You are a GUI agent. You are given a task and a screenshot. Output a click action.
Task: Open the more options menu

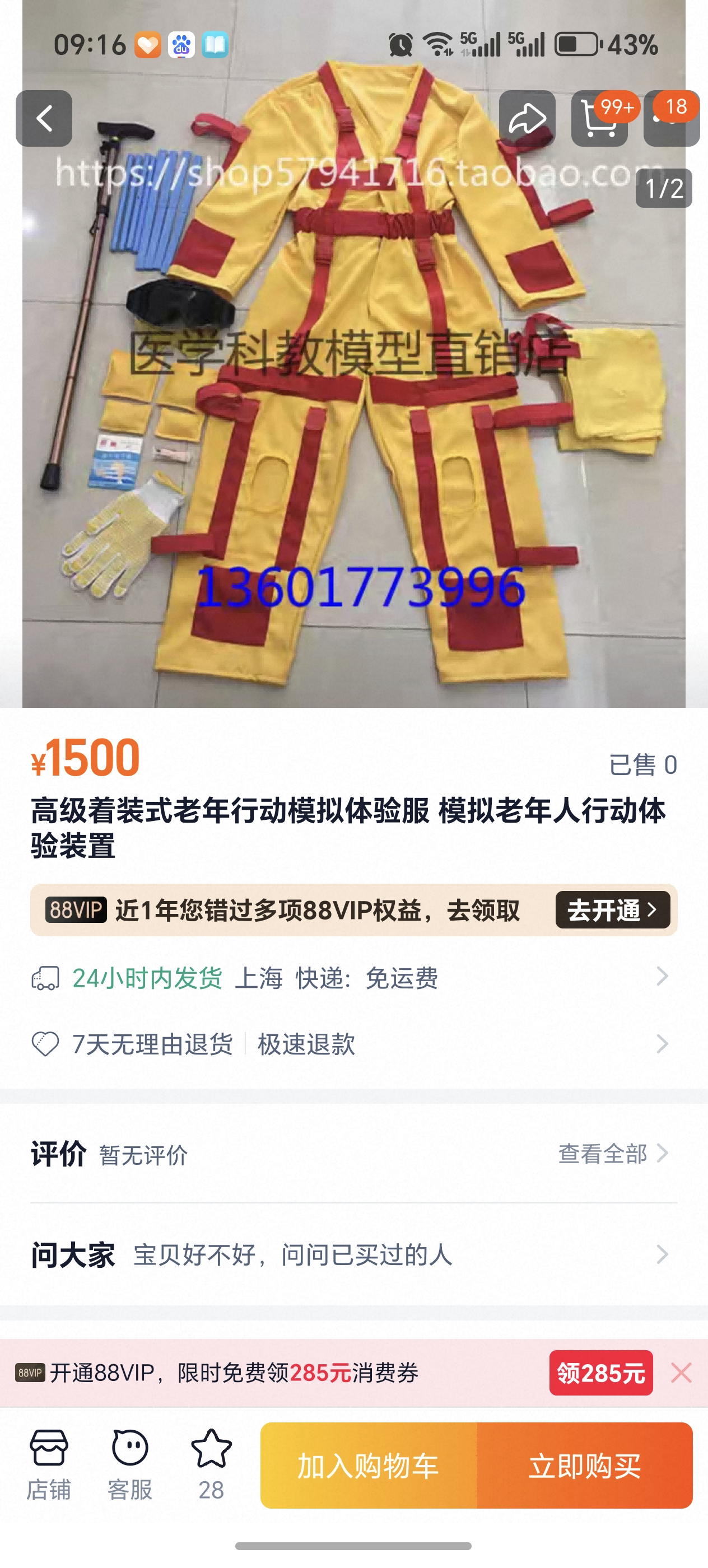click(671, 119)
